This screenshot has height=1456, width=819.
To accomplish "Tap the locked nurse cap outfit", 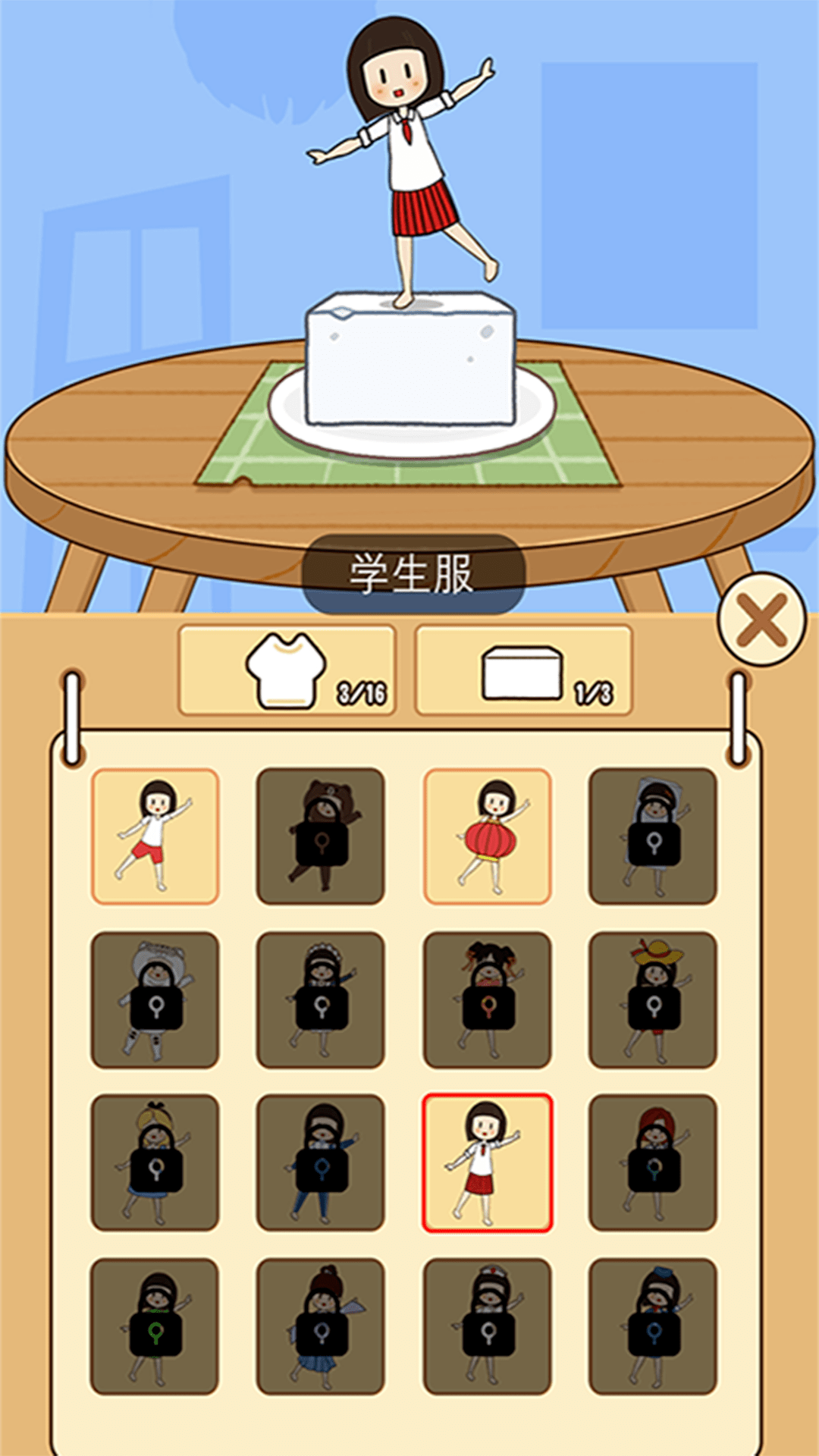I will point(487,1326).
